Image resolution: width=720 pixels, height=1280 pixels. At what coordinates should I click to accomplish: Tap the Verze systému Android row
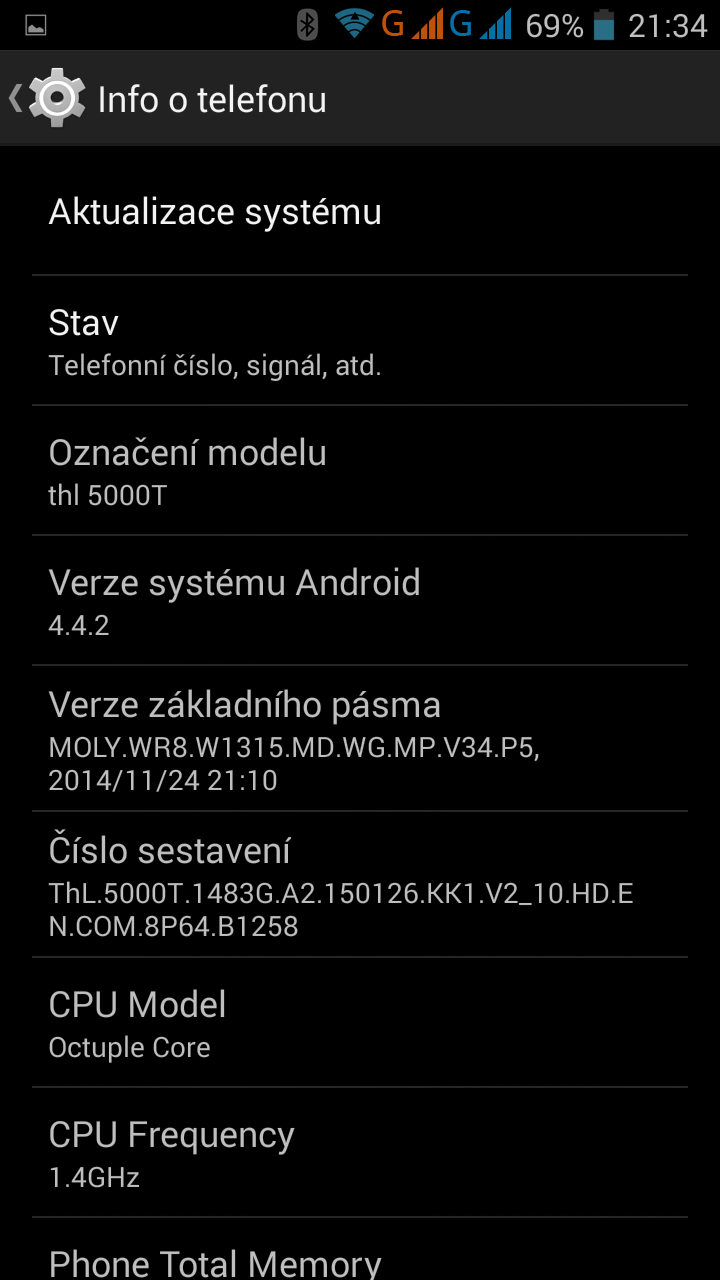tap(360, 600)
